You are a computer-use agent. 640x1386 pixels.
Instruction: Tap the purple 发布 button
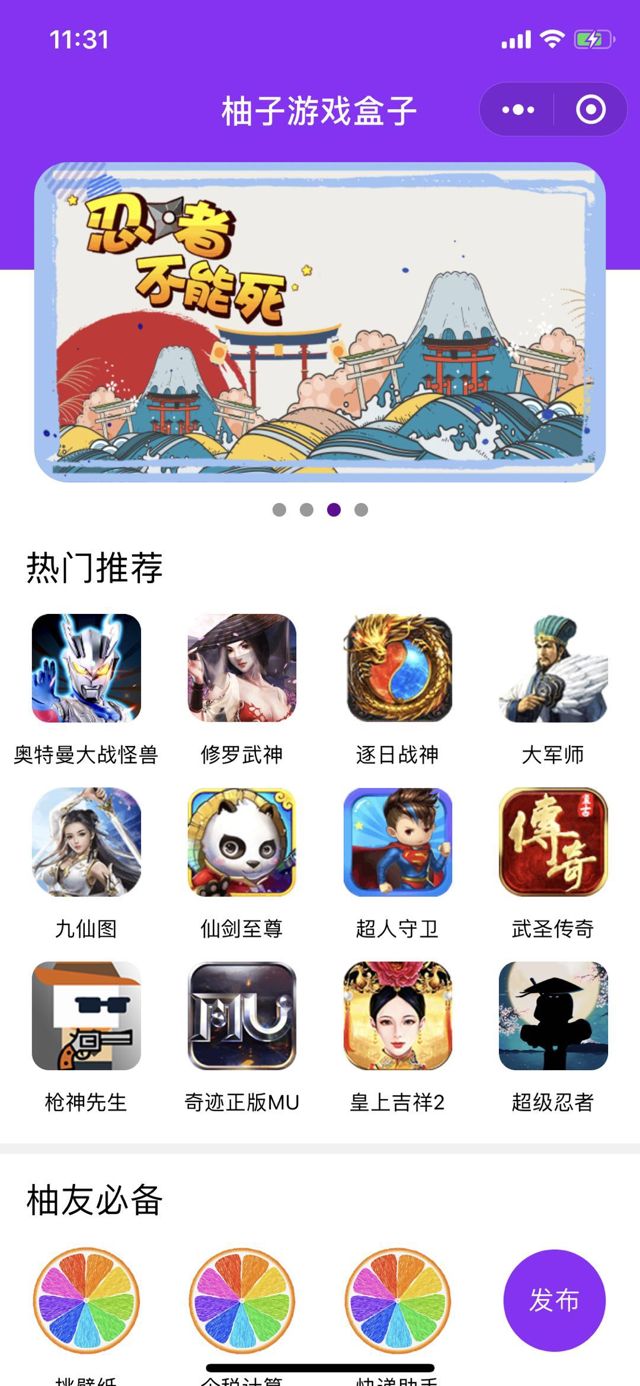click(554, 1300)
